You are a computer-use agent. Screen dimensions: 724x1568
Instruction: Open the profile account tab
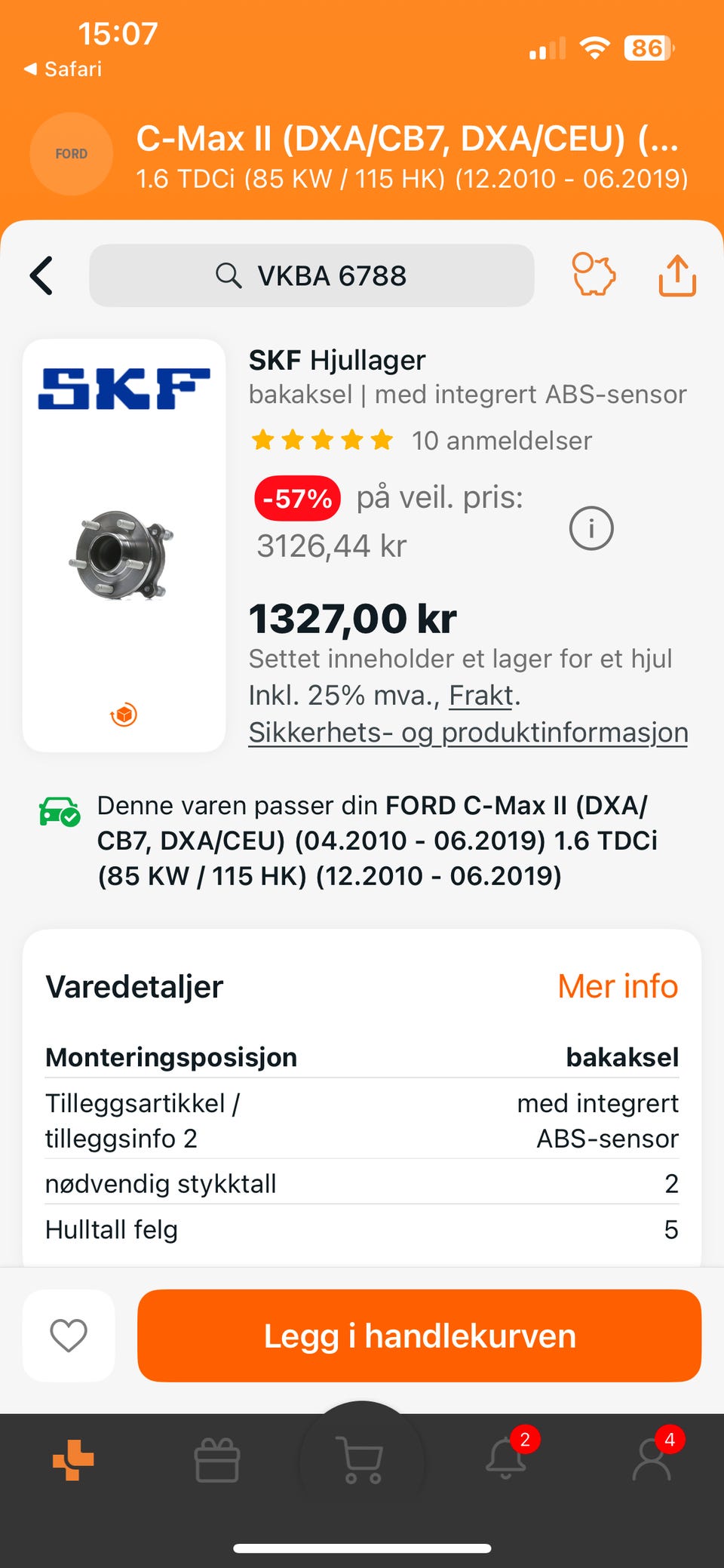[x=652, y=1460]
